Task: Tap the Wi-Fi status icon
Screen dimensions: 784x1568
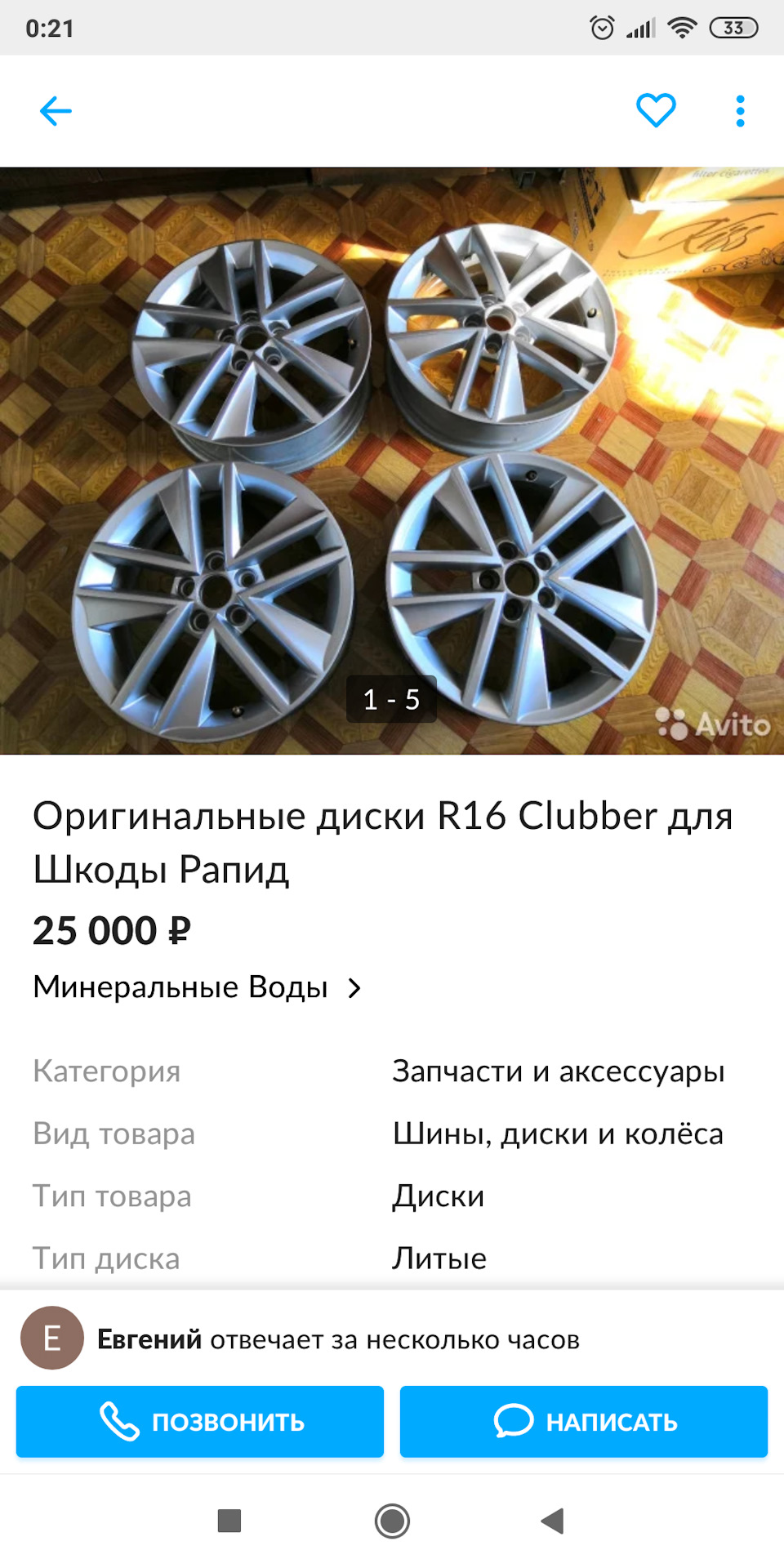Action: pyautogui.click(x=682, y=27)
